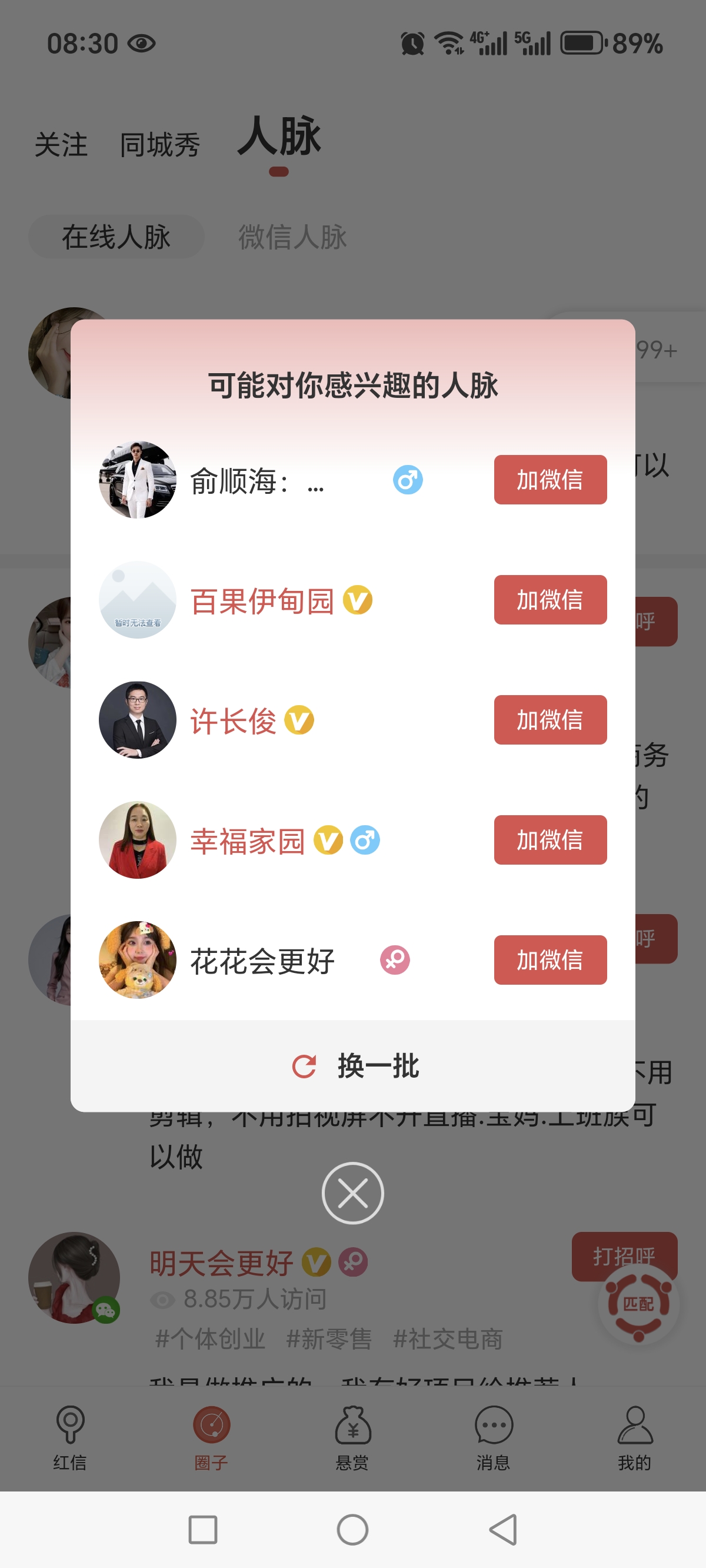Viewport: 706px width, 1568px height.
Task: Go to system home screen
Action: point(352,1529)
